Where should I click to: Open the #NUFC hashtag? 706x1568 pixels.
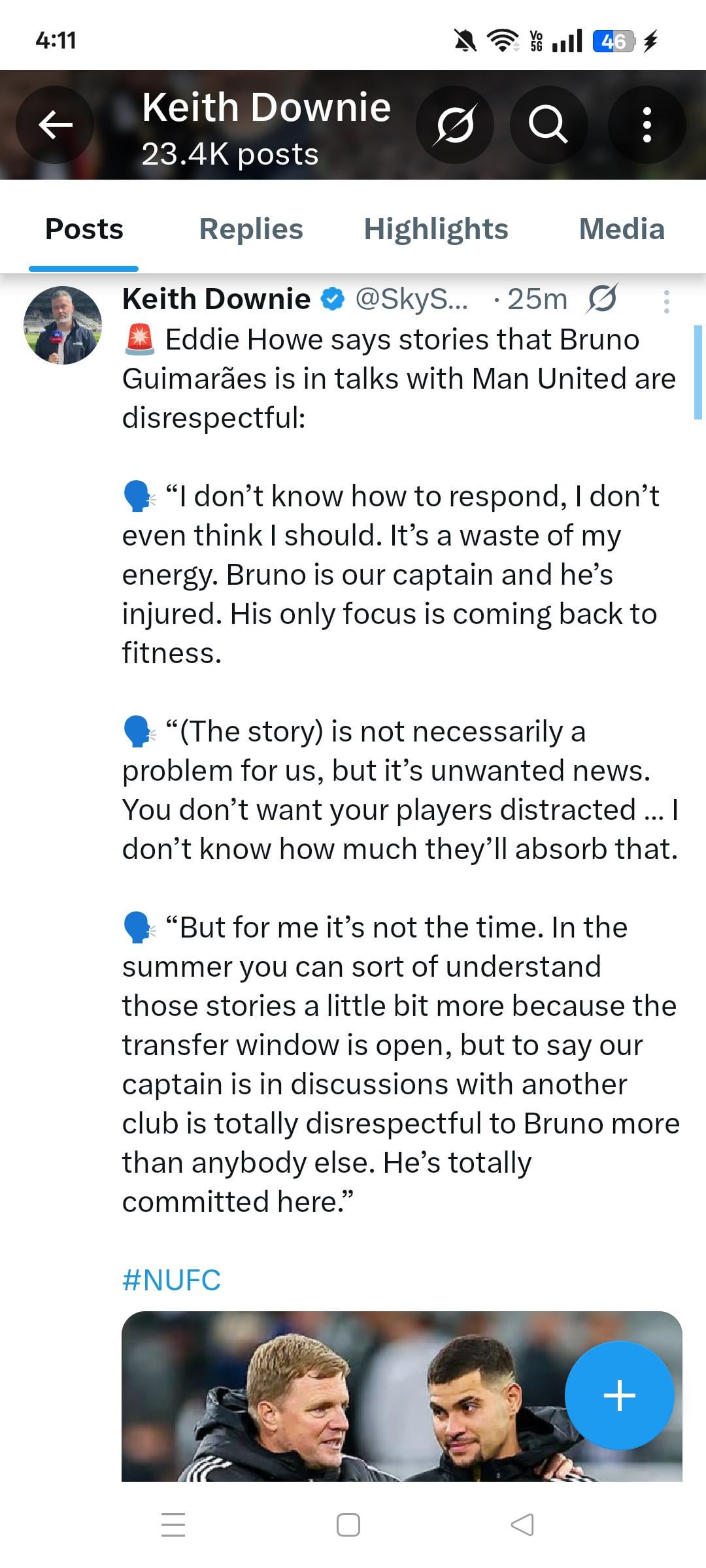pos(171,1280)
